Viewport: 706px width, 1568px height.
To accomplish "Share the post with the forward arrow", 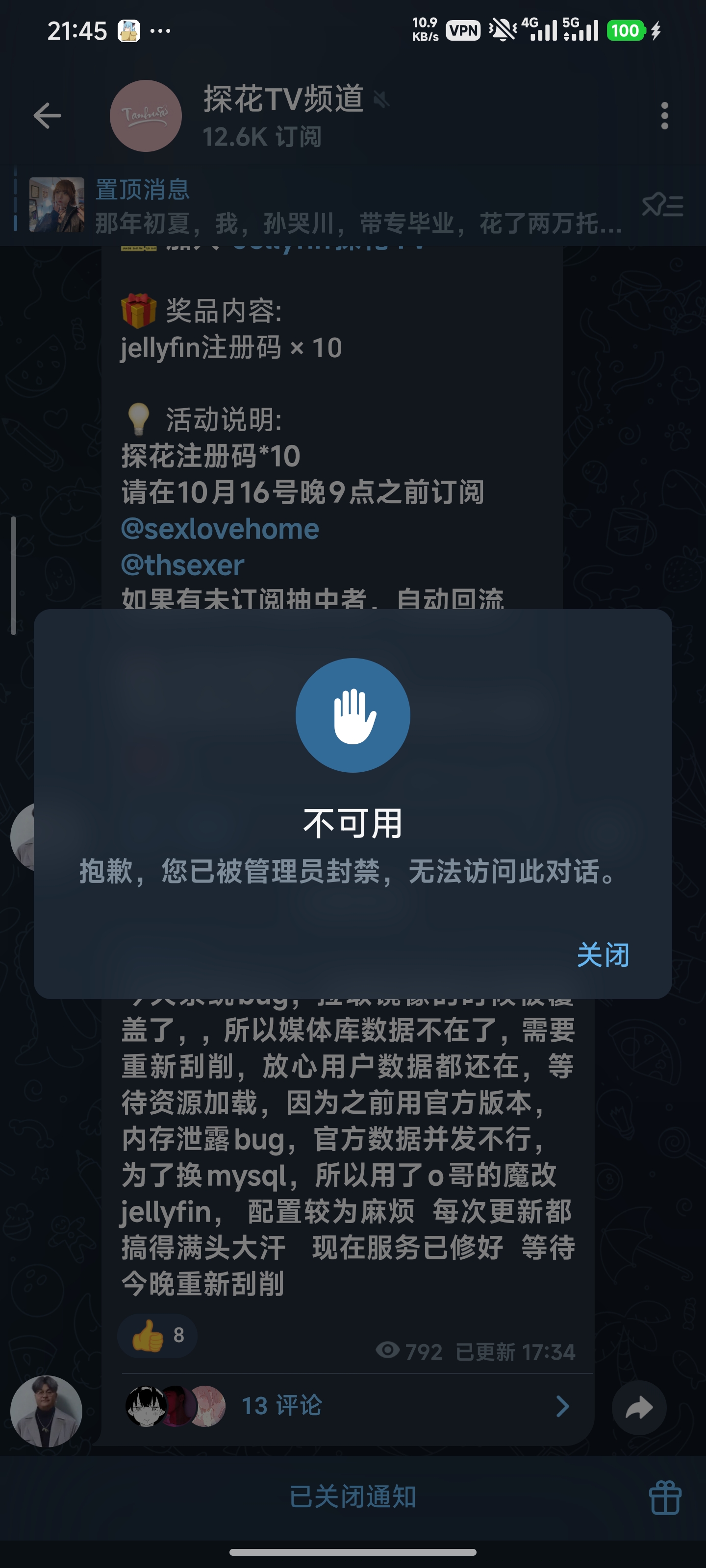I will (638, 1407).
